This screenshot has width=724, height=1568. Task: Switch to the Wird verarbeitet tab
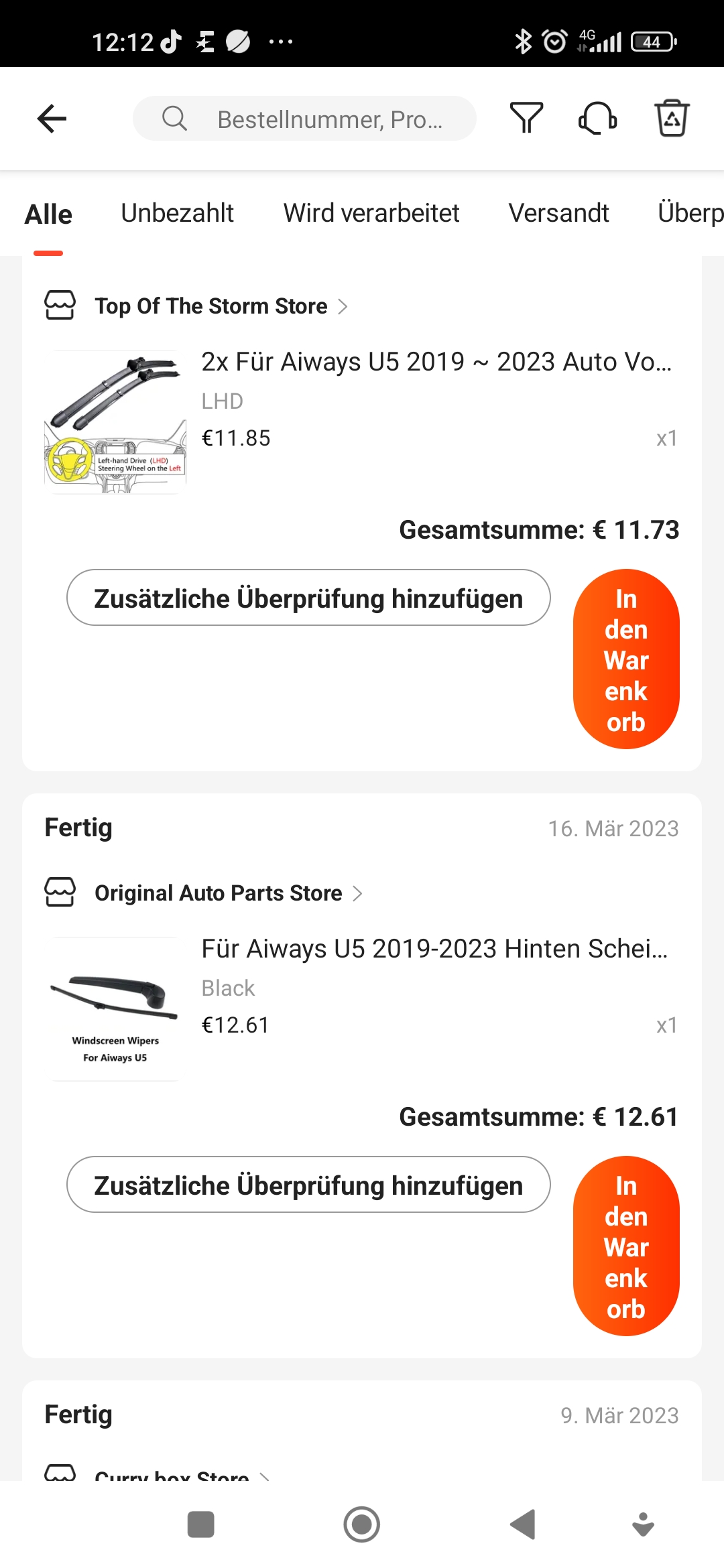(371, 213)
